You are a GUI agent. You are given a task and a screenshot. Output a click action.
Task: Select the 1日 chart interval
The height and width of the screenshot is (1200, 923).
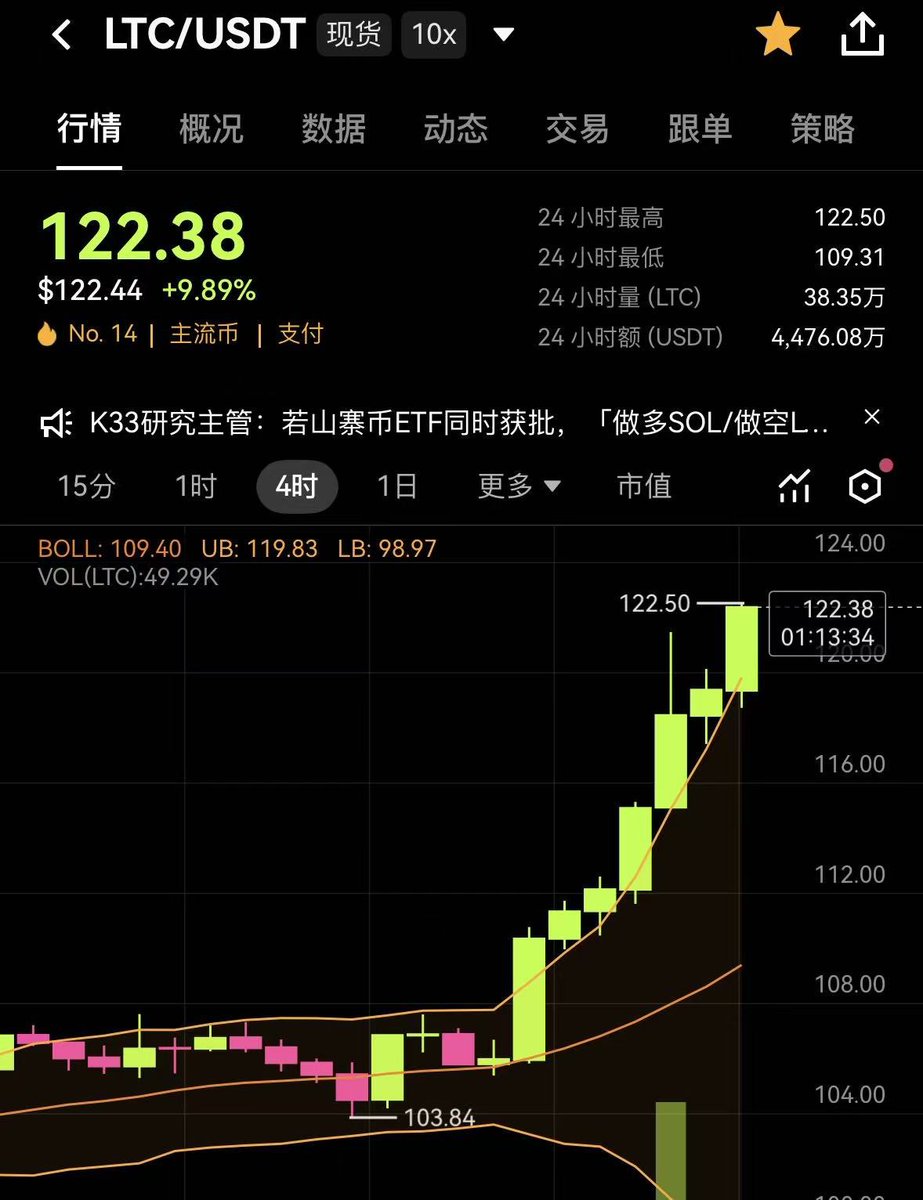pyautogui.click(x=396, y=487)
